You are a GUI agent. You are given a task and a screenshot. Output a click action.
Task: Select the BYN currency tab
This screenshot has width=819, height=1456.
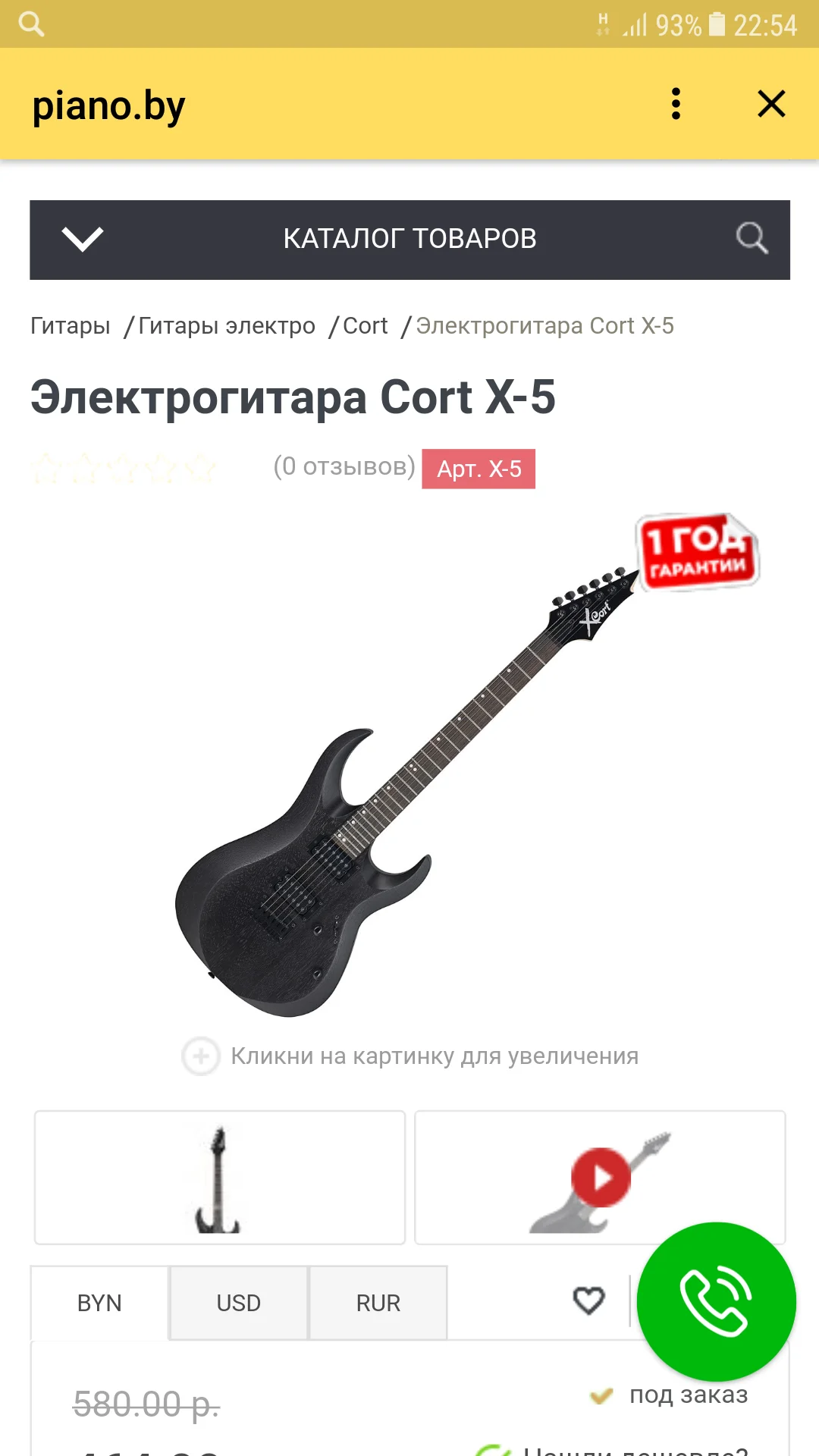point(99,1303)
